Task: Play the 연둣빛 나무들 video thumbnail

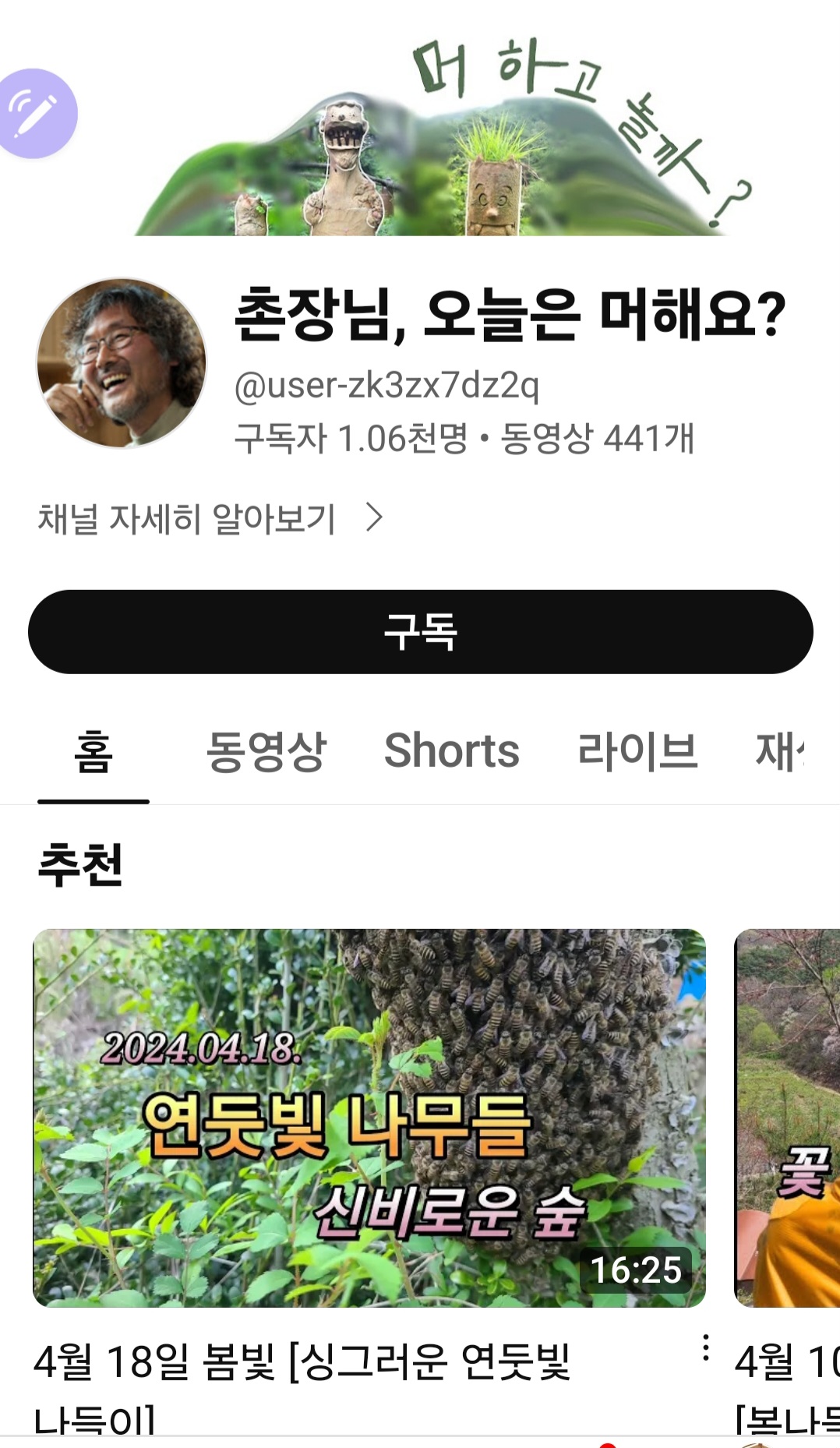Action: pos(369,1117)
